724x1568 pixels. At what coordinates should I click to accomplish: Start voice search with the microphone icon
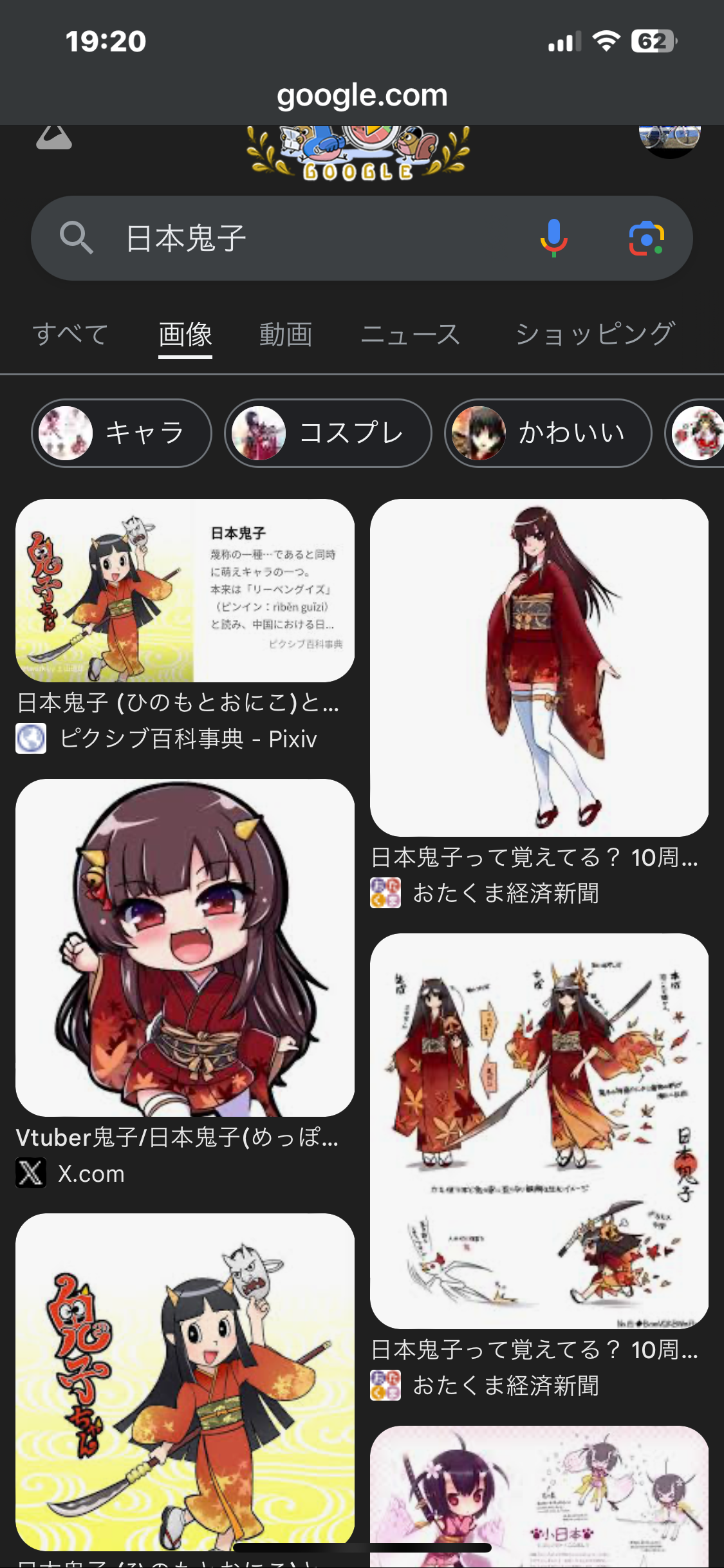pyautogui.click(x=553, y=238)
